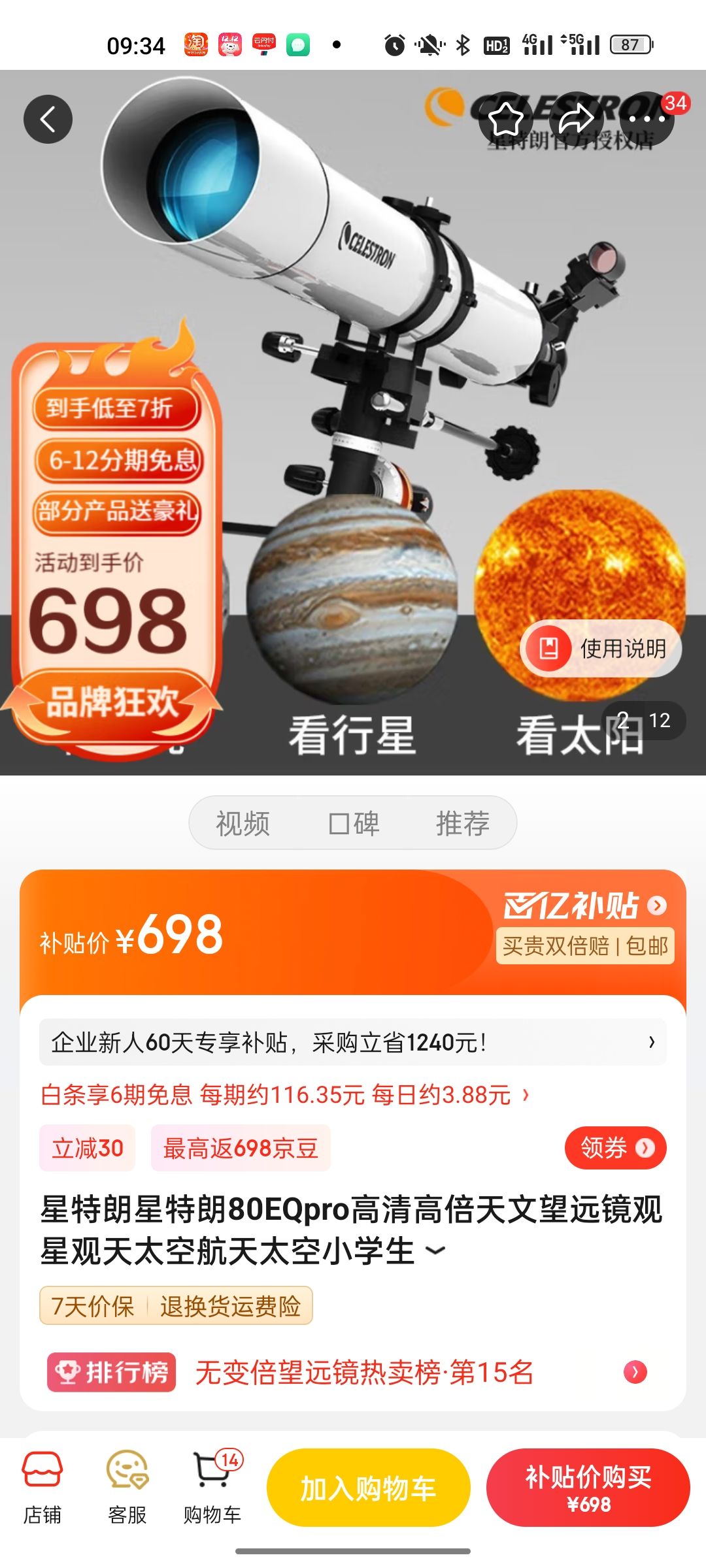Viewport: 706px width, 1568px height.
Task: Tap the back arrow at top left
Action: tap(48, 119)
